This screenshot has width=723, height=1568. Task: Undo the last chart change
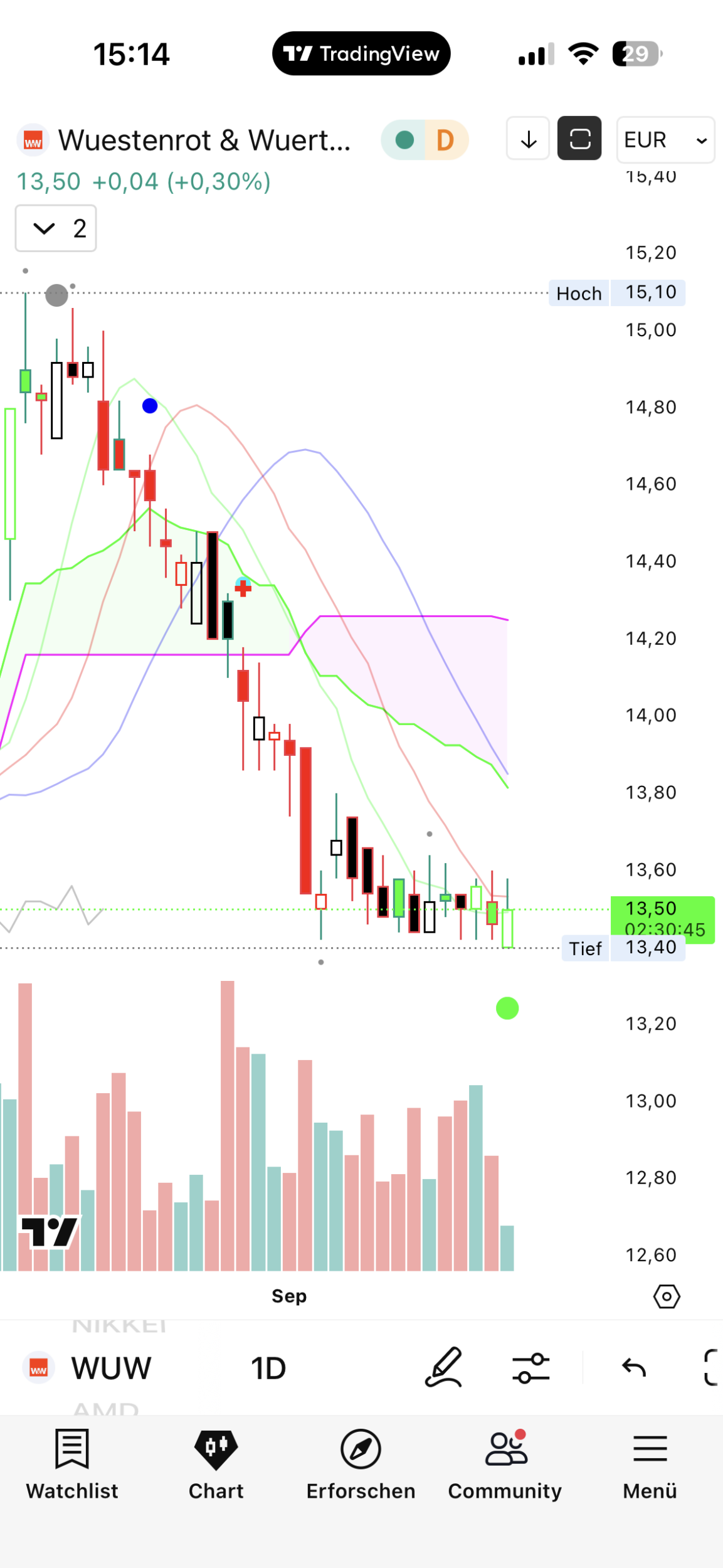pyautogui.click(x=634, y=1367)
